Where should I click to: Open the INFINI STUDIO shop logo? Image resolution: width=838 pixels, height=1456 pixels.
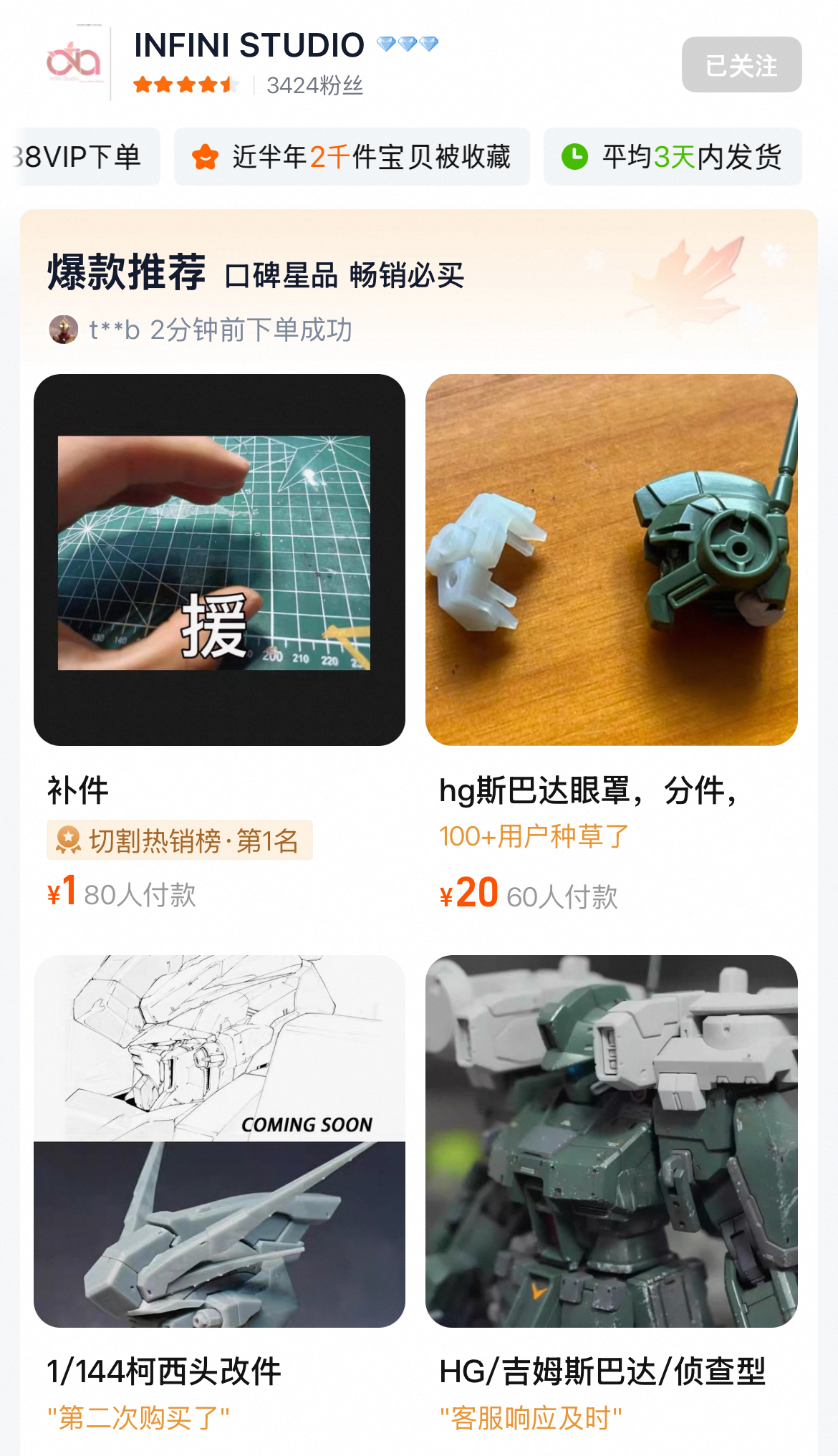[73, 63]
